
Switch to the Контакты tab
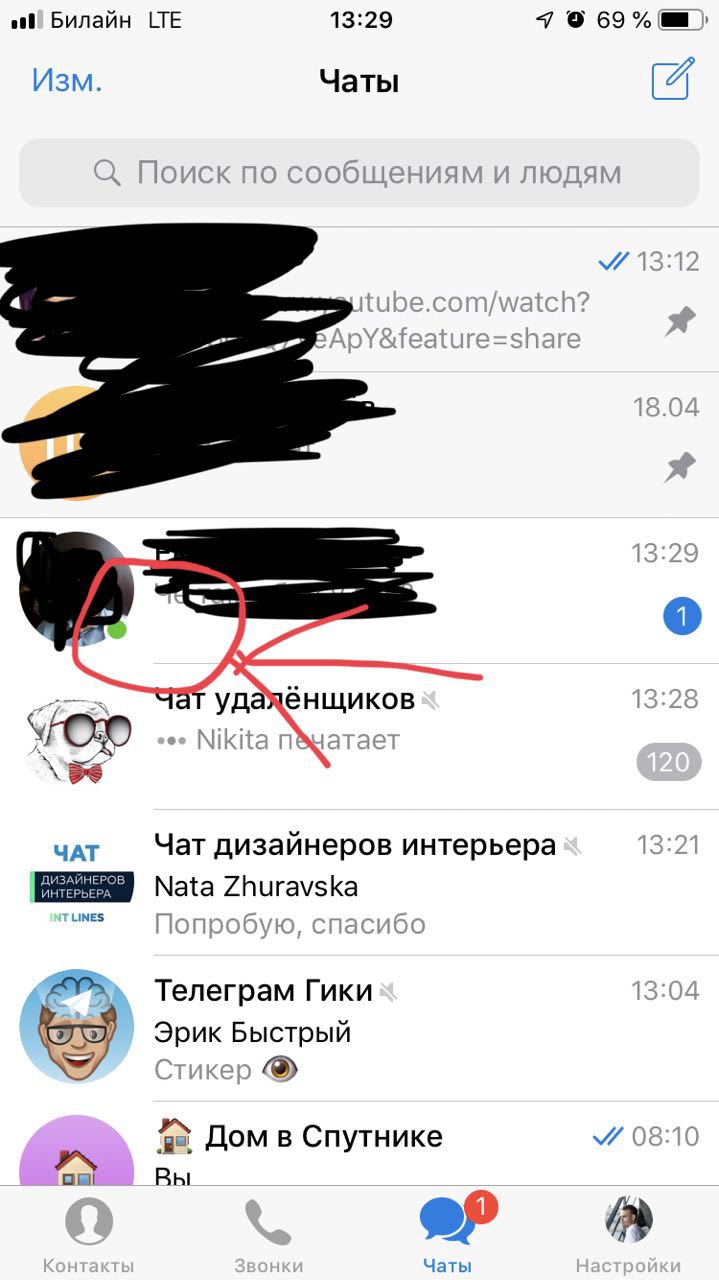click(88, 1235)
